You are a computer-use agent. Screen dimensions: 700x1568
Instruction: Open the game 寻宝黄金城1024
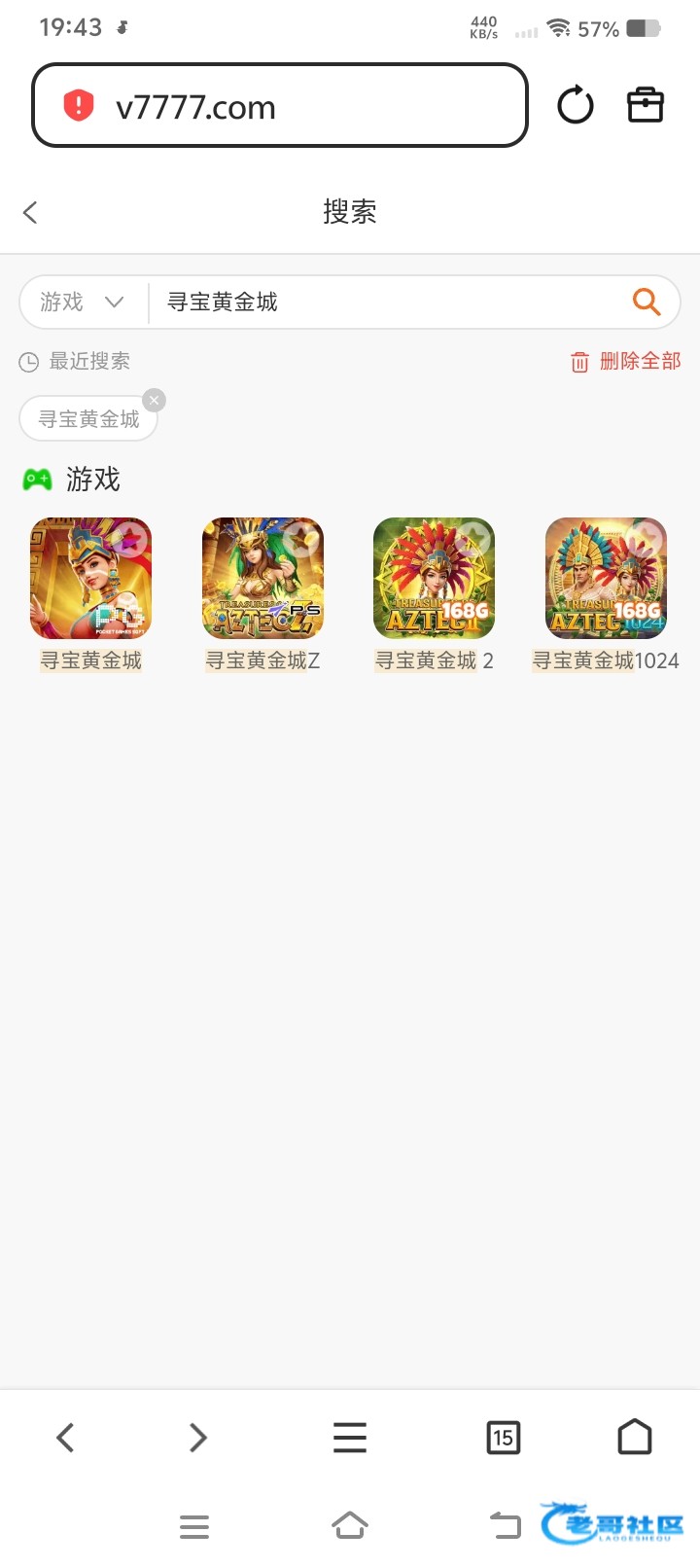coord(606,578)
